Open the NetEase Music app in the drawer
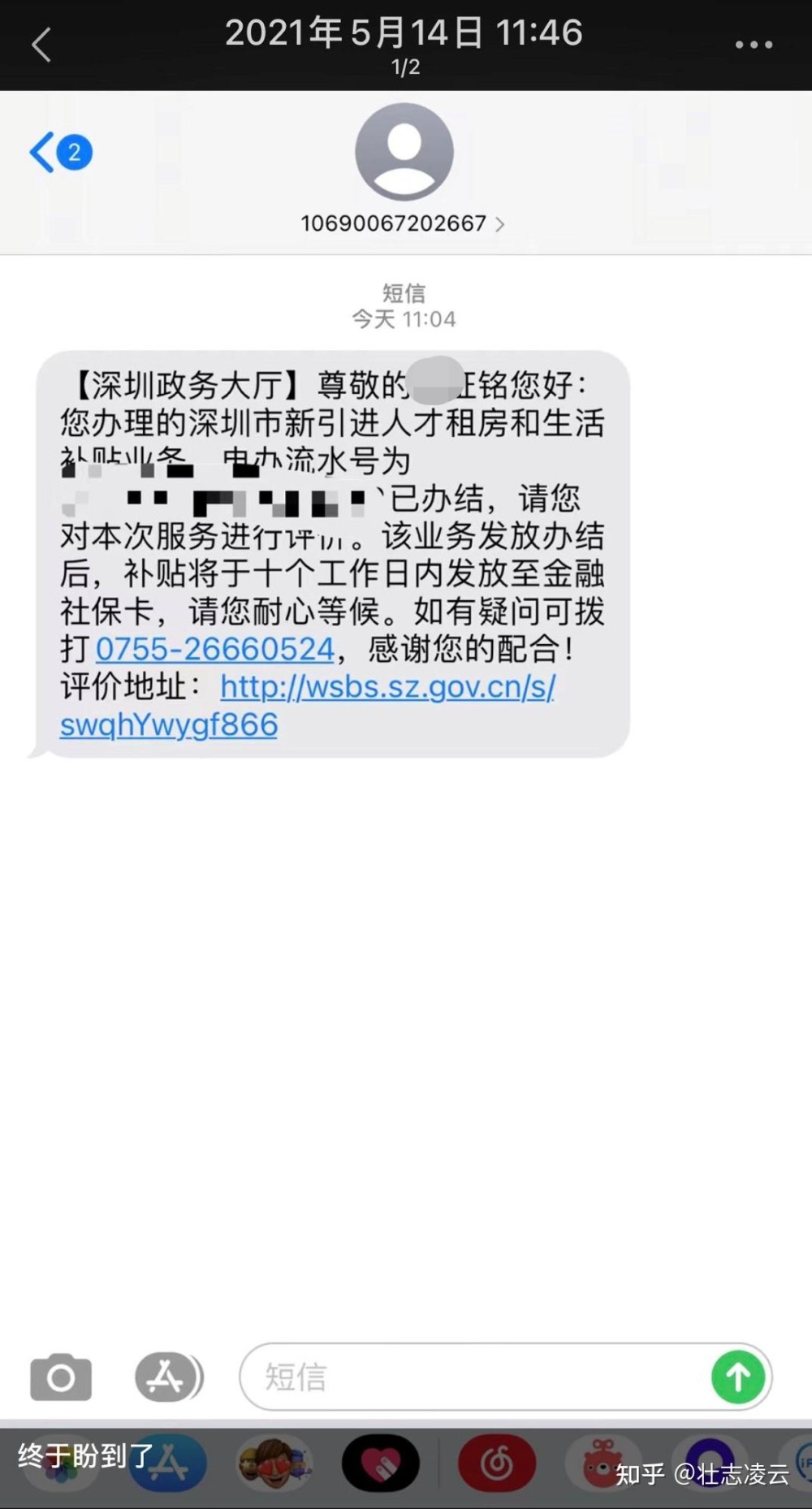812x1509 pixels. point(497,1464)
